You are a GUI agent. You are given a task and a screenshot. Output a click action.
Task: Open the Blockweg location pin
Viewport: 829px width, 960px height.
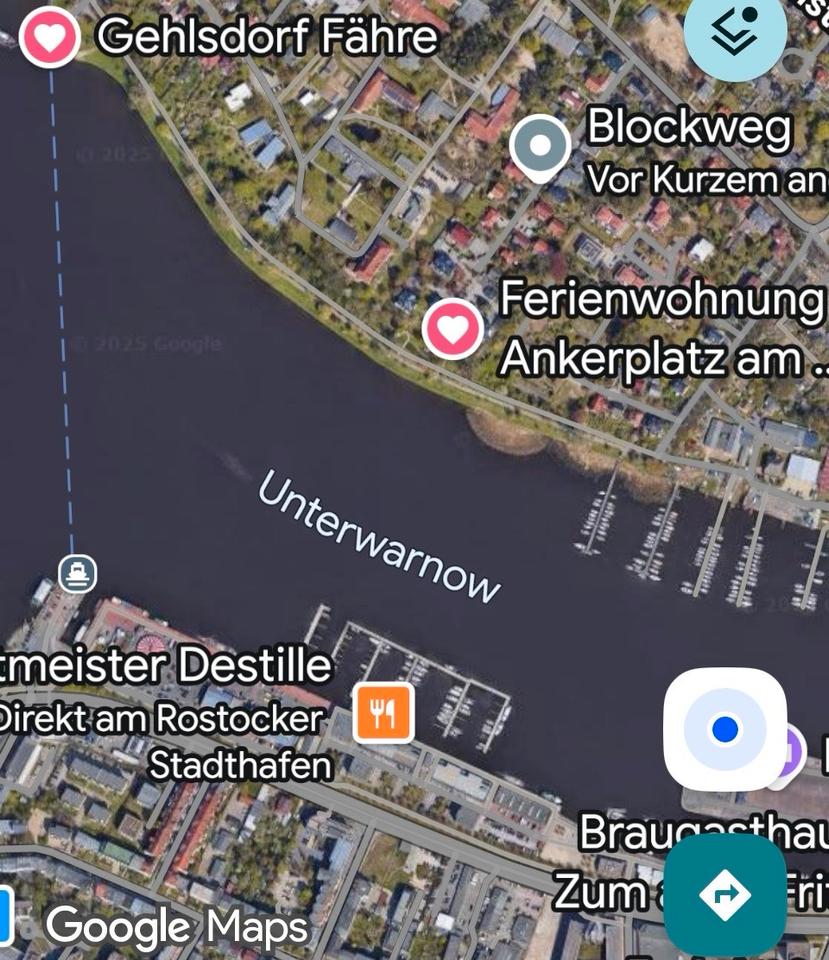click(x=540, y=146)
